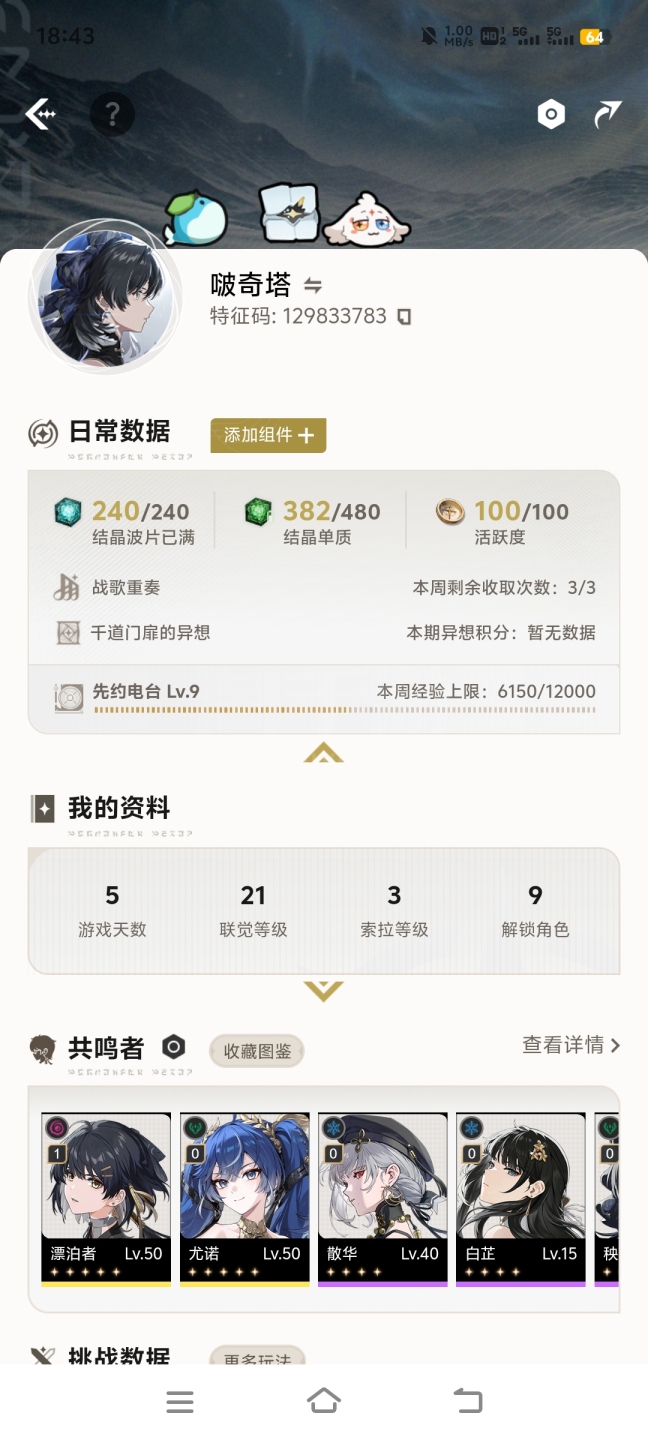Open the hexagon settings icon at top
648x1440 pixels.
551,115
